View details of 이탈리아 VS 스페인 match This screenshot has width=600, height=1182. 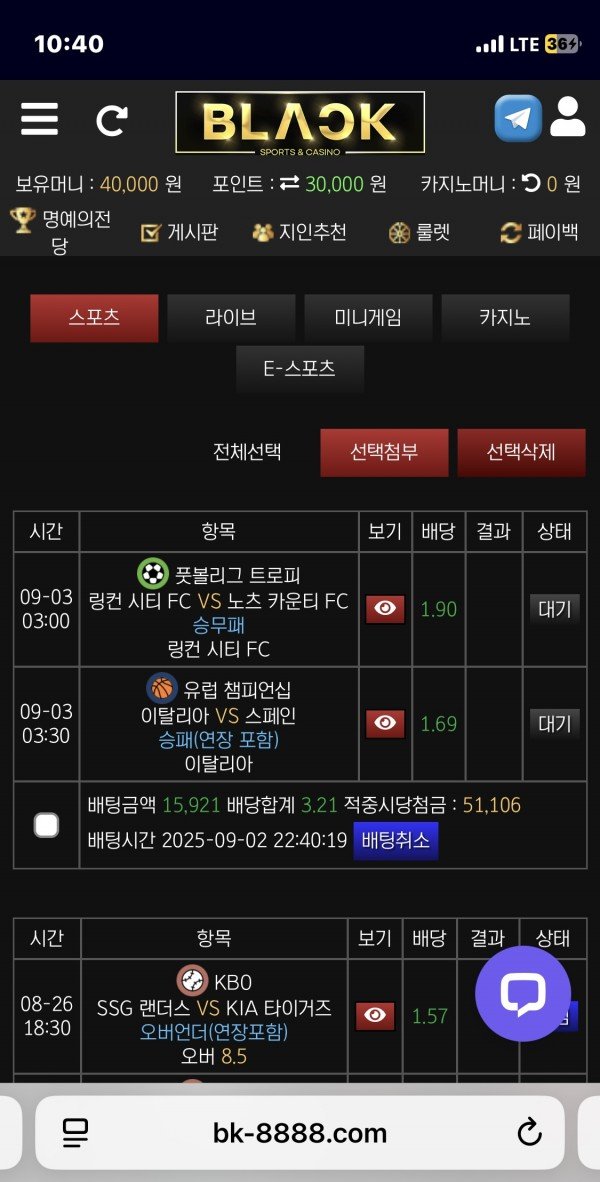pos(385,723)
